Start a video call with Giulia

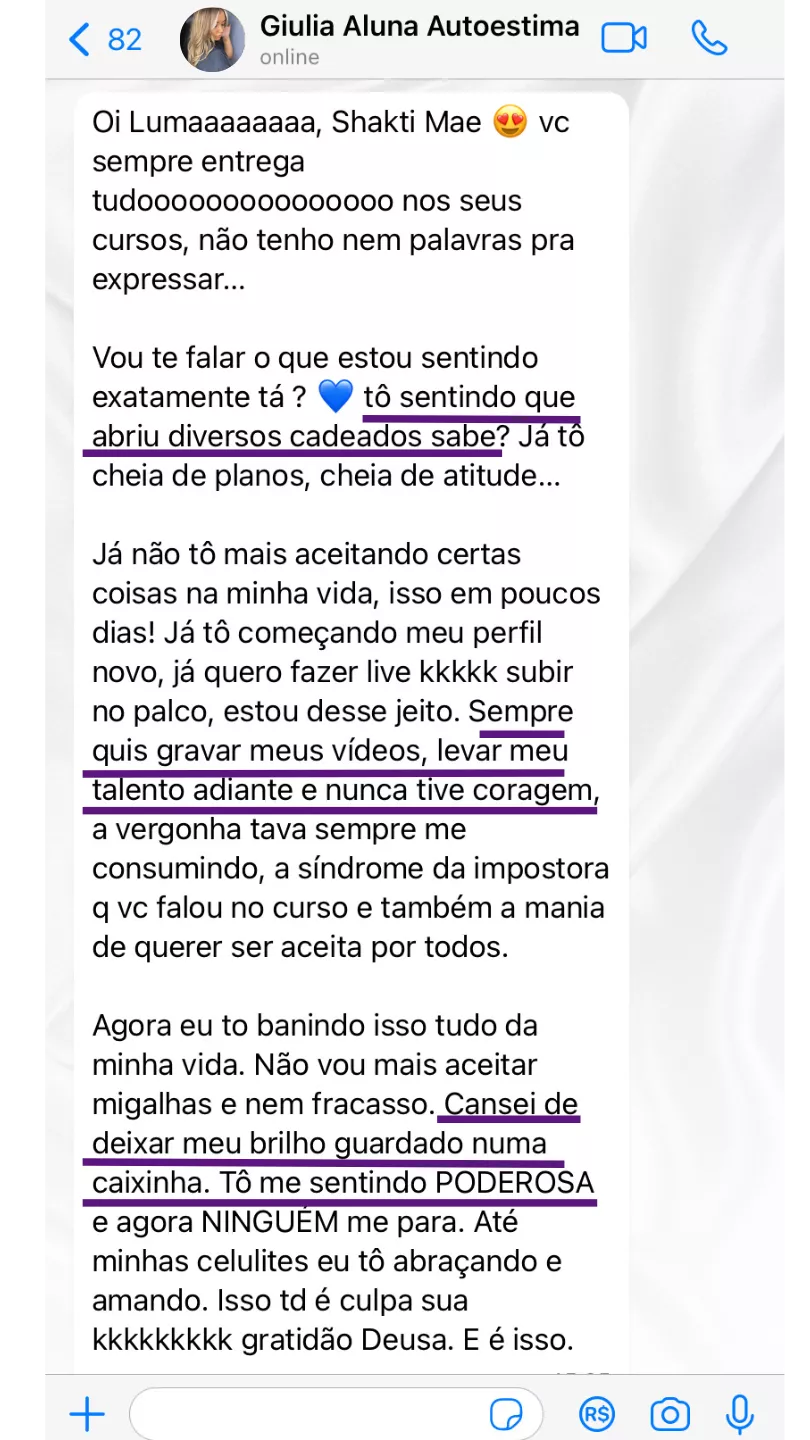(624, 39)
